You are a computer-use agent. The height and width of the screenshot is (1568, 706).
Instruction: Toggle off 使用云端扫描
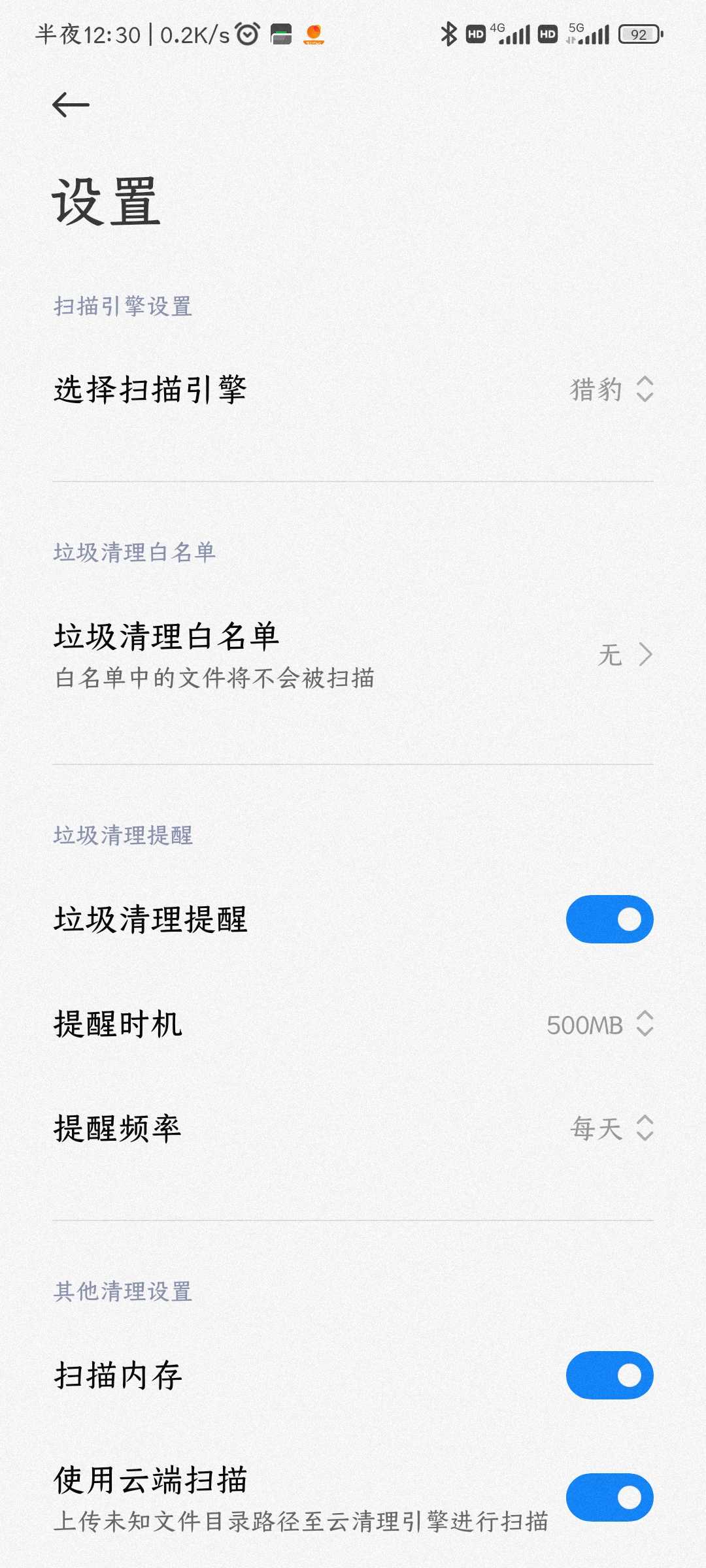click(x=609, y=1497)
